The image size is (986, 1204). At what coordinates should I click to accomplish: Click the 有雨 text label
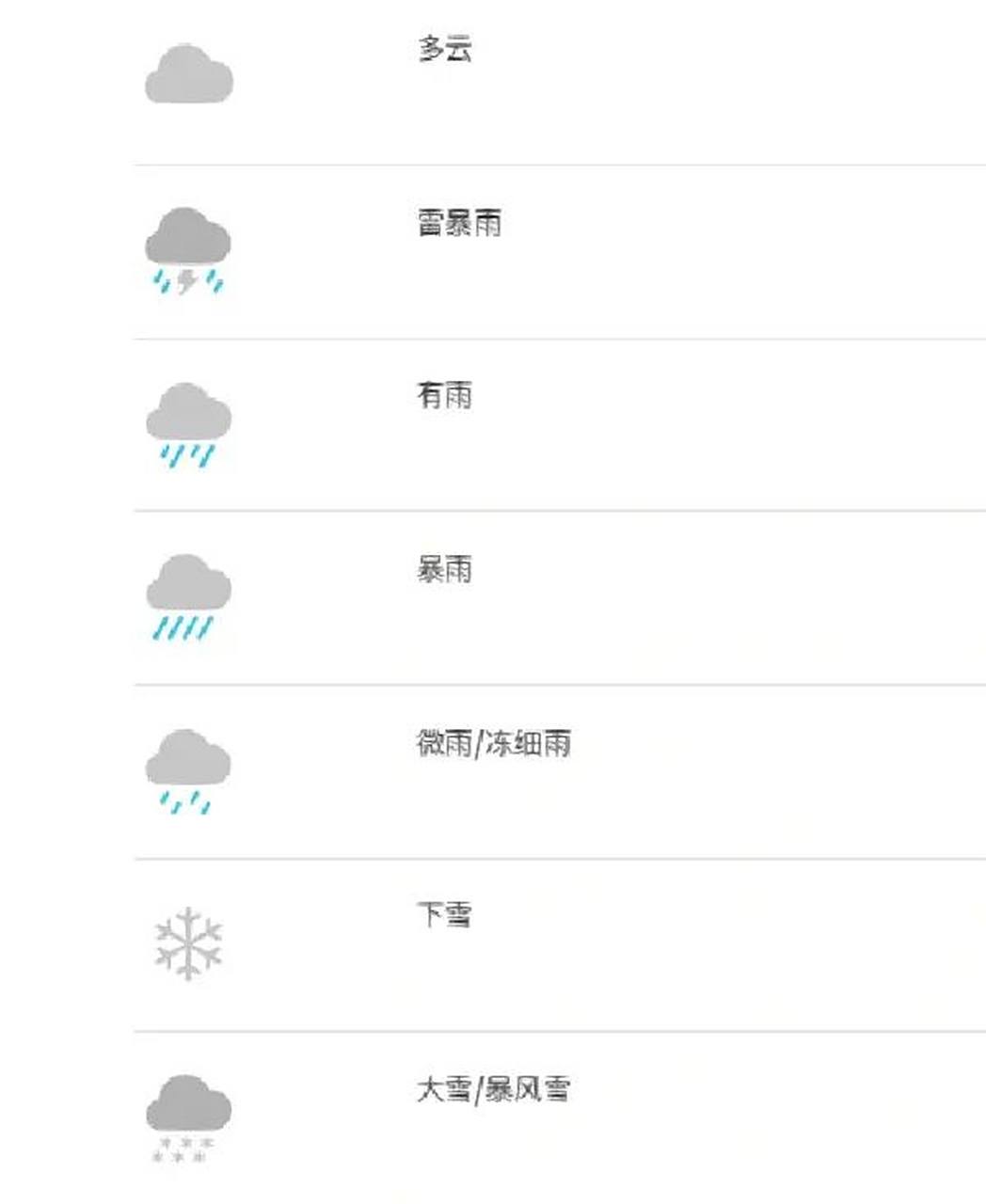[444, 395]
